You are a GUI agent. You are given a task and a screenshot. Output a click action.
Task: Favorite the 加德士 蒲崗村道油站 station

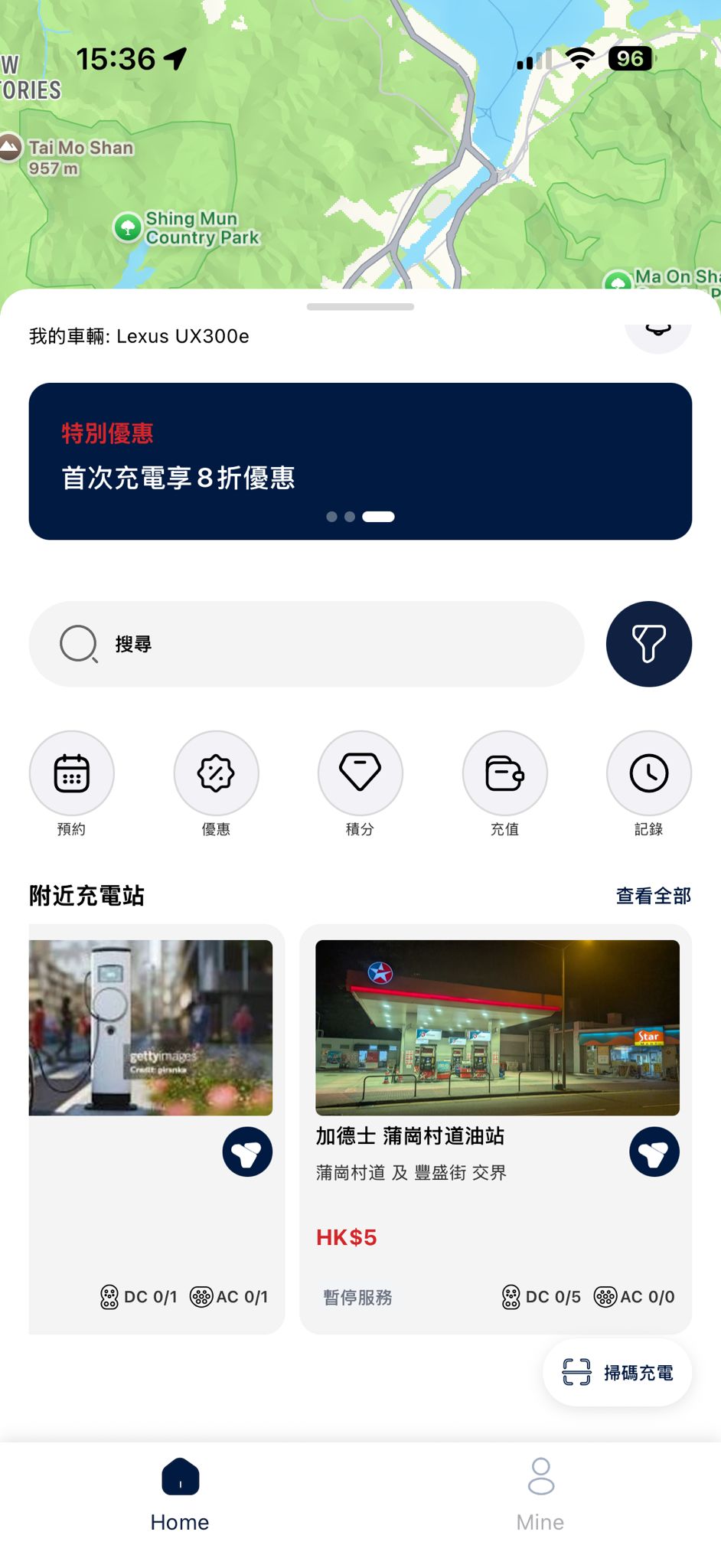(x=654, y=1152)
